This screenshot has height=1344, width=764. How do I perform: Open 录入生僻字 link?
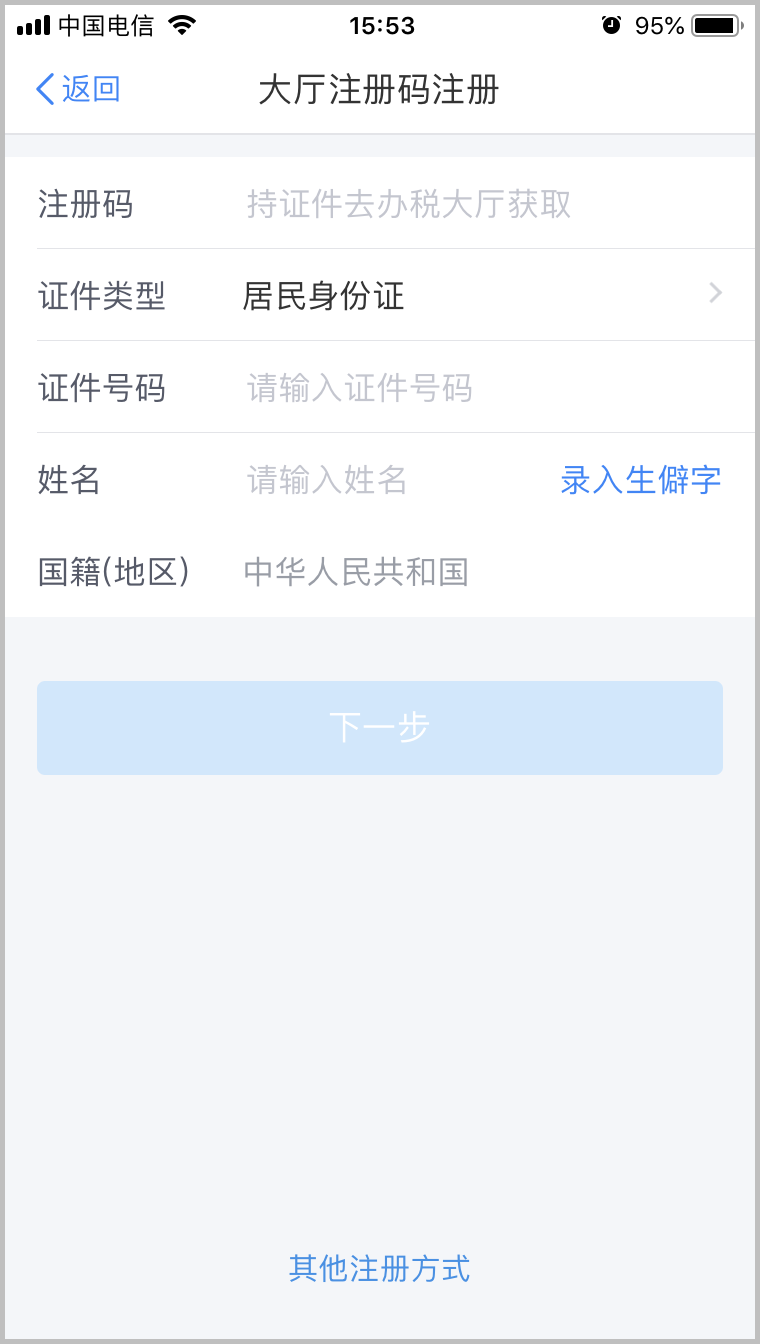[x=641, y=480]
